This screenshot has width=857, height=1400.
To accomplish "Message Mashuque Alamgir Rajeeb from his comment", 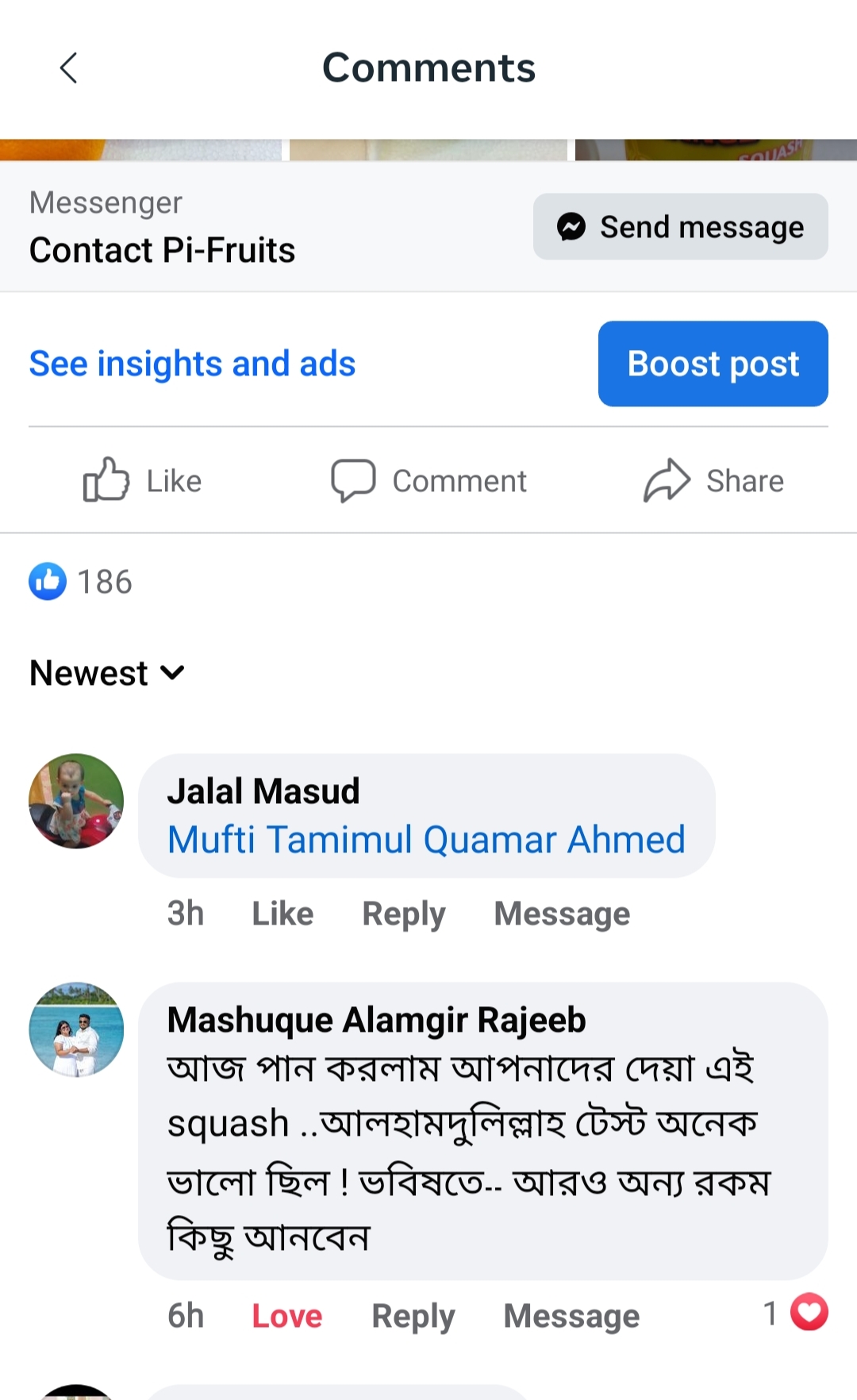I will point(571,1316).
